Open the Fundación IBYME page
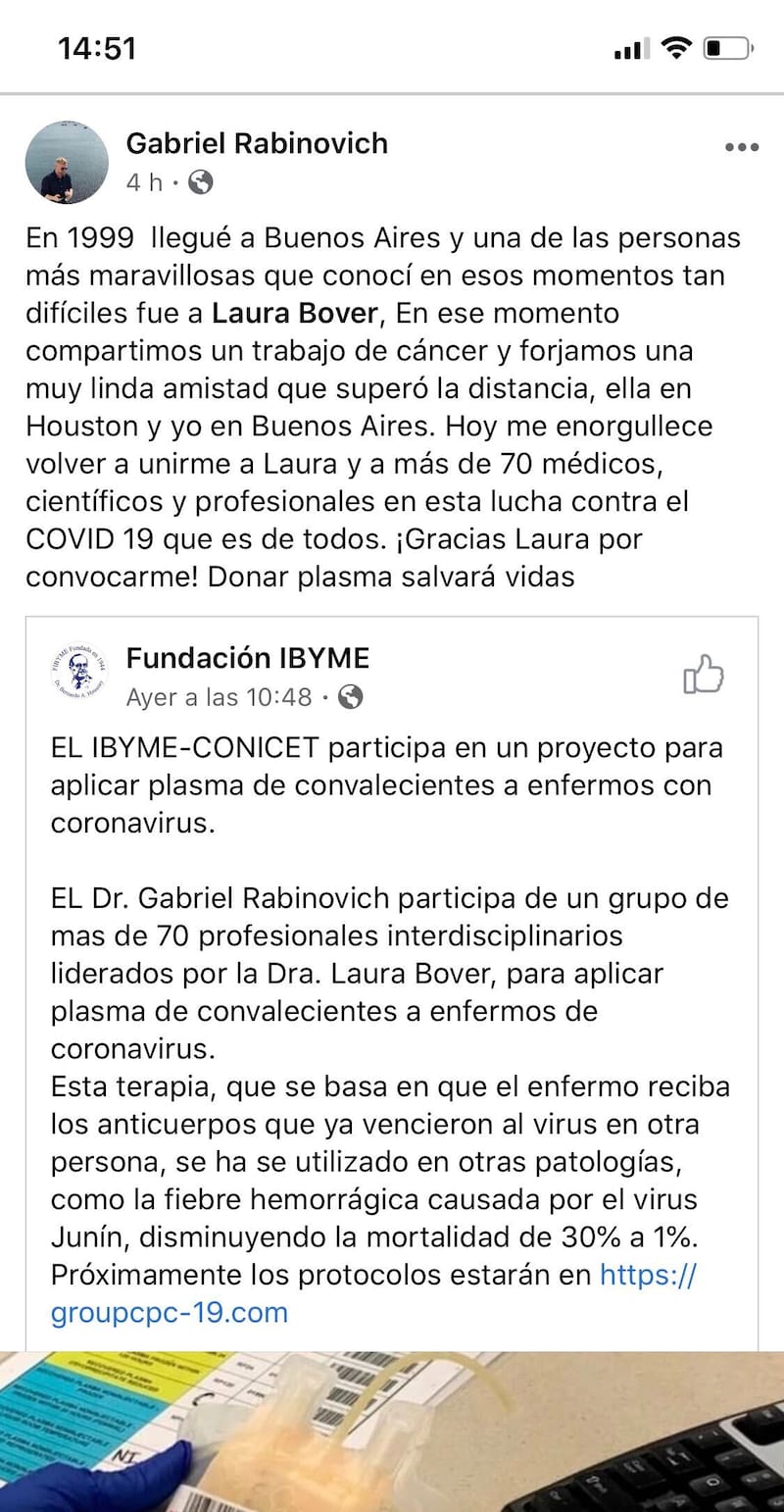Screen dimensions: 784x1512 [248, 658]
